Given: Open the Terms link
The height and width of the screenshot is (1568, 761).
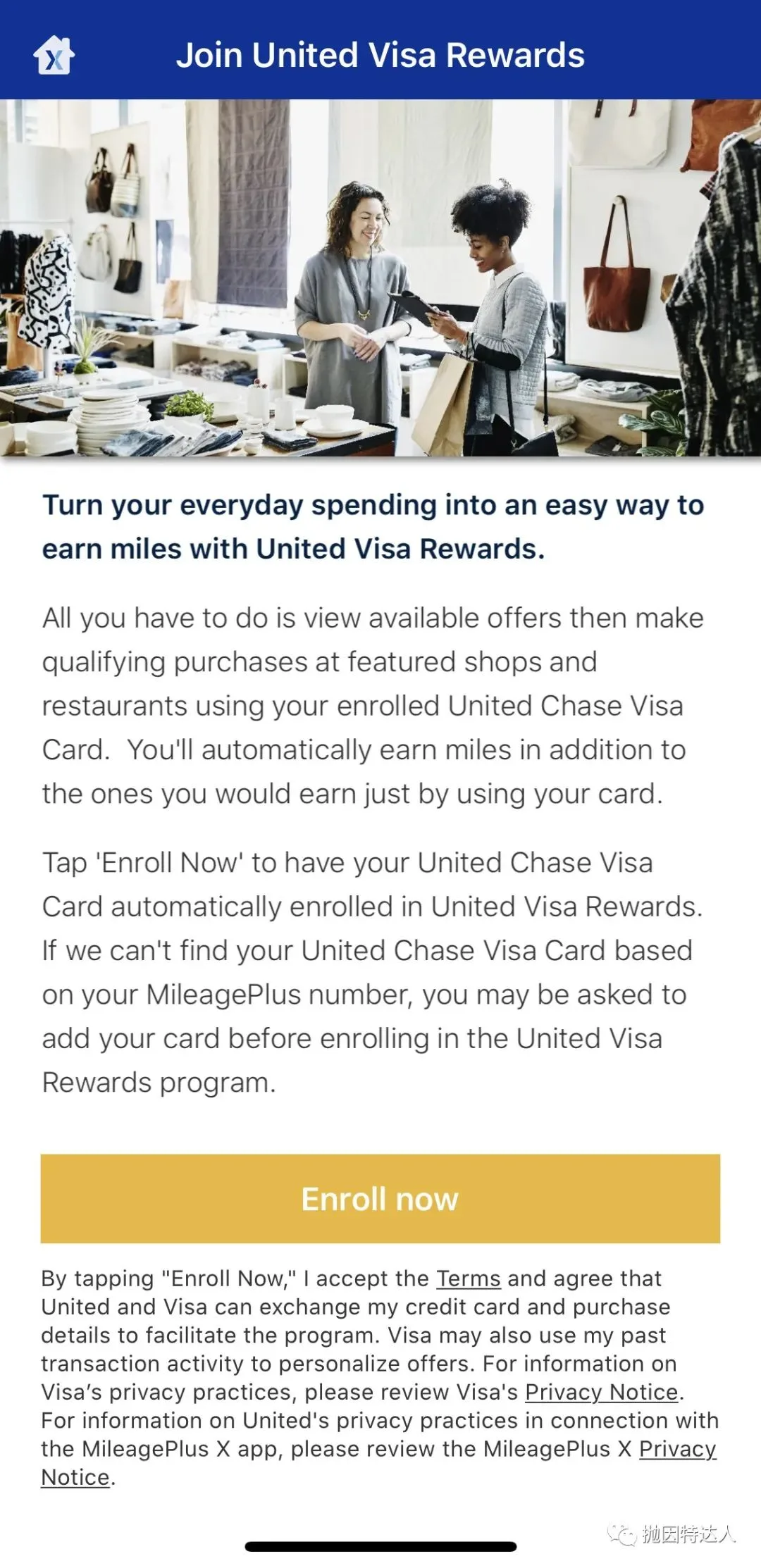Looking at the screenshot, I should point(468,1278).
